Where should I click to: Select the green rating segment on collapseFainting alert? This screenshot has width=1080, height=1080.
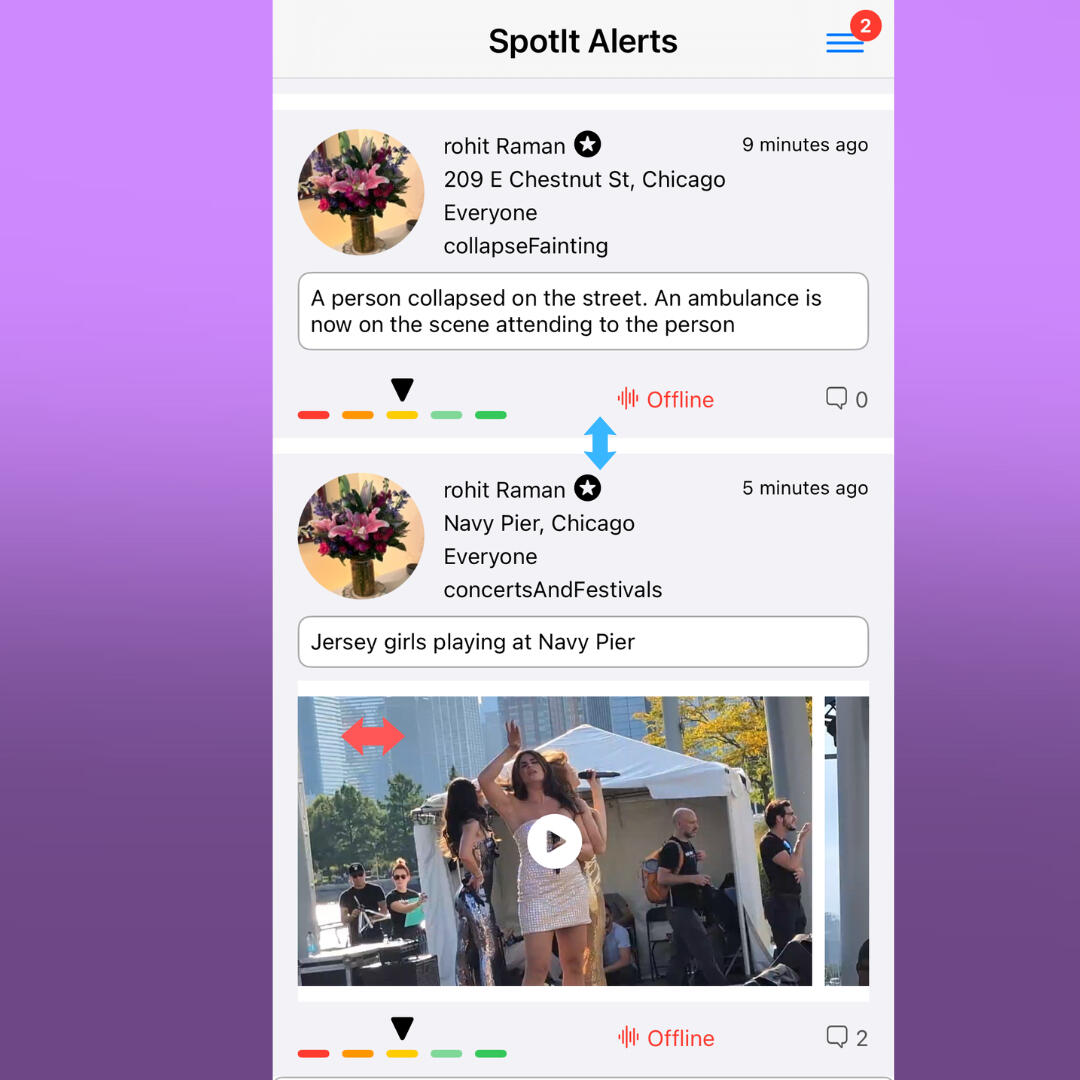[x=490, y=415]
